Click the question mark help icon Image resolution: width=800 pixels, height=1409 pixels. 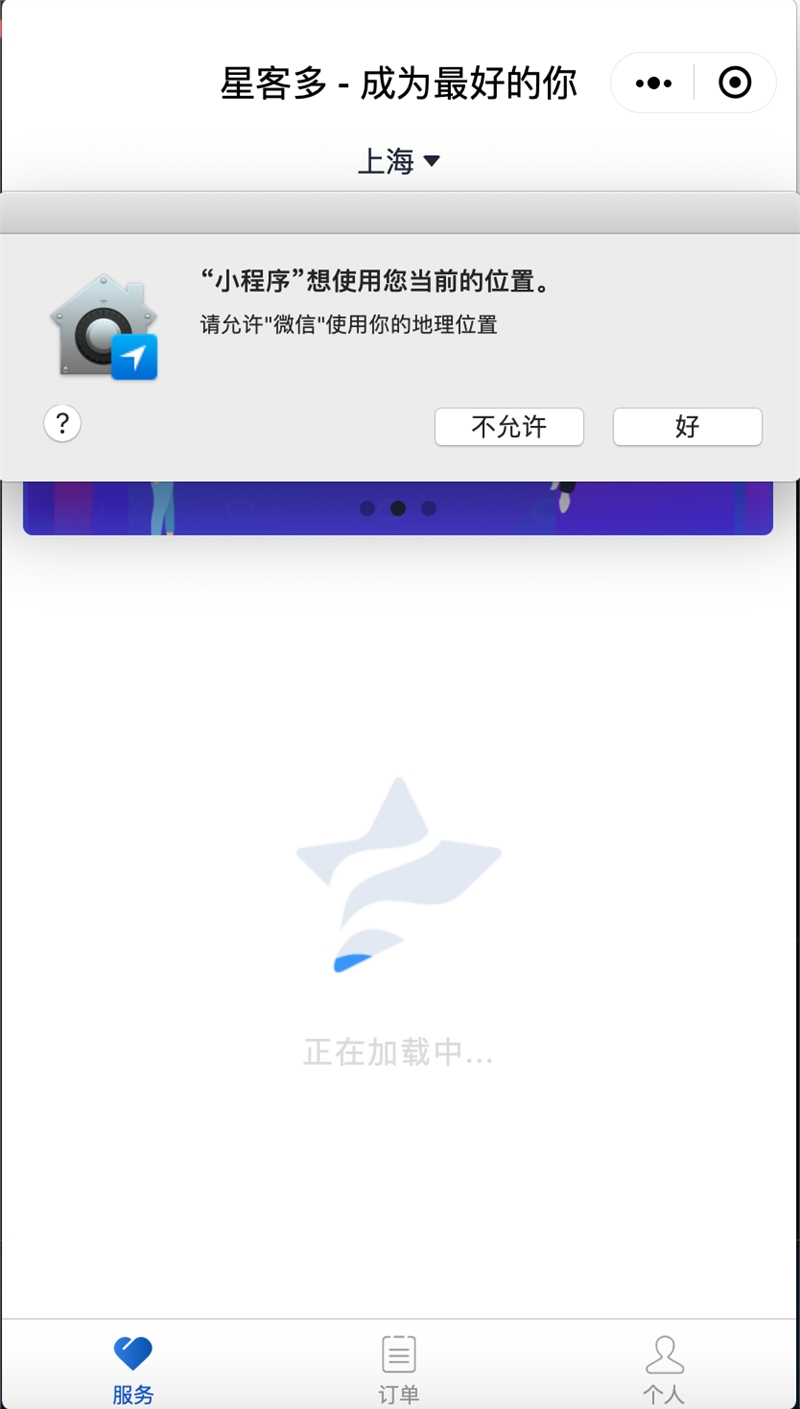tap(62, 424)
